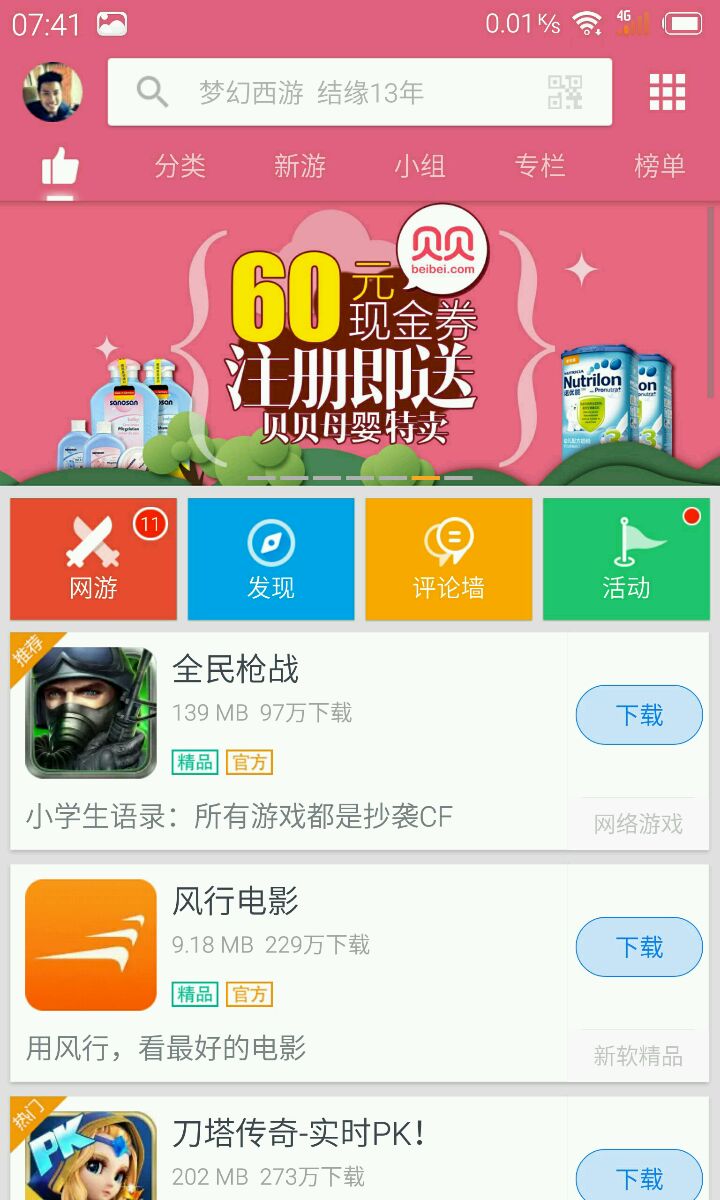720x1200 pixels.
Task: Open the 活动 tile
Action: click(626, 559)
